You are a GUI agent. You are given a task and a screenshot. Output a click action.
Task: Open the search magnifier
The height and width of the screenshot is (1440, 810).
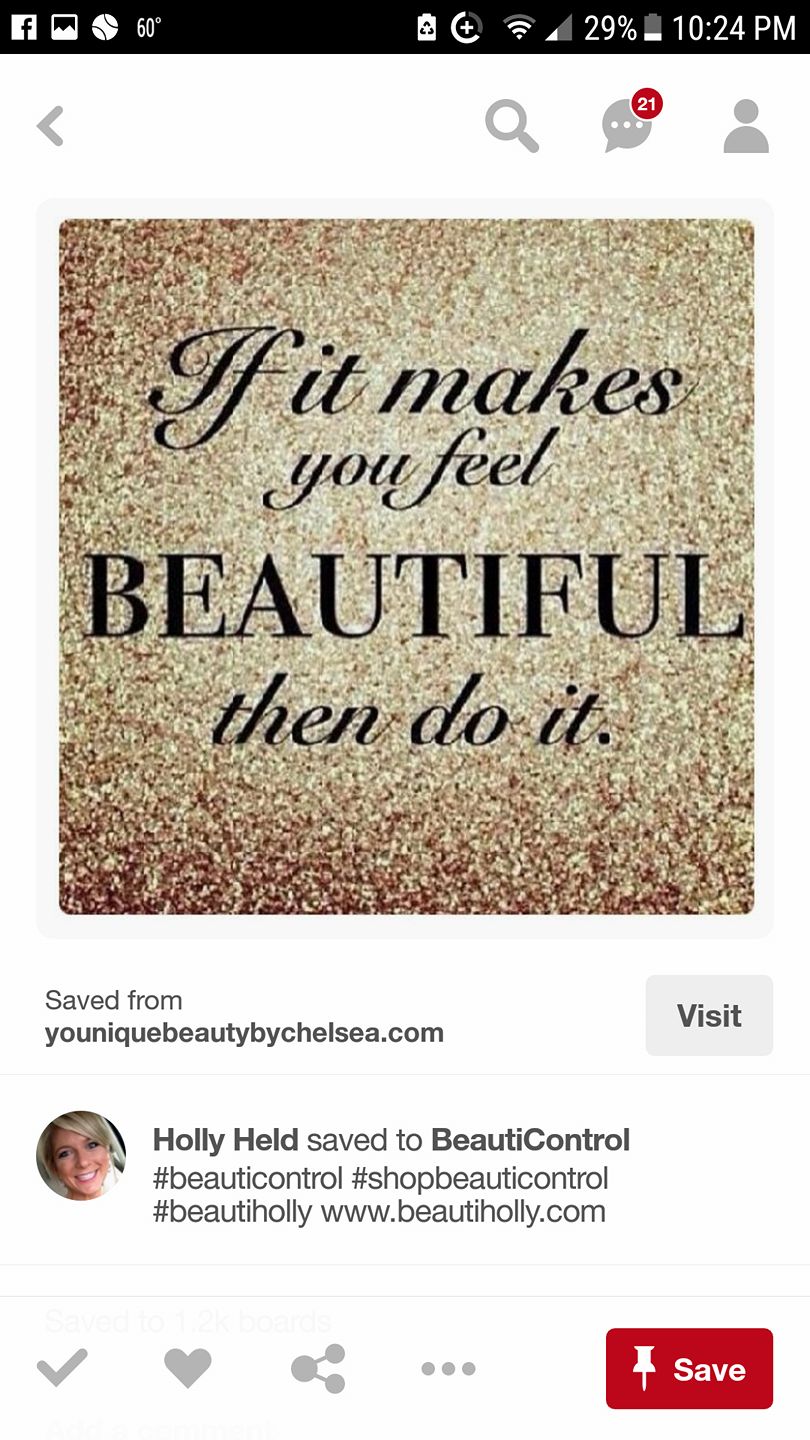pyautogui.click(x=511, y=127)
